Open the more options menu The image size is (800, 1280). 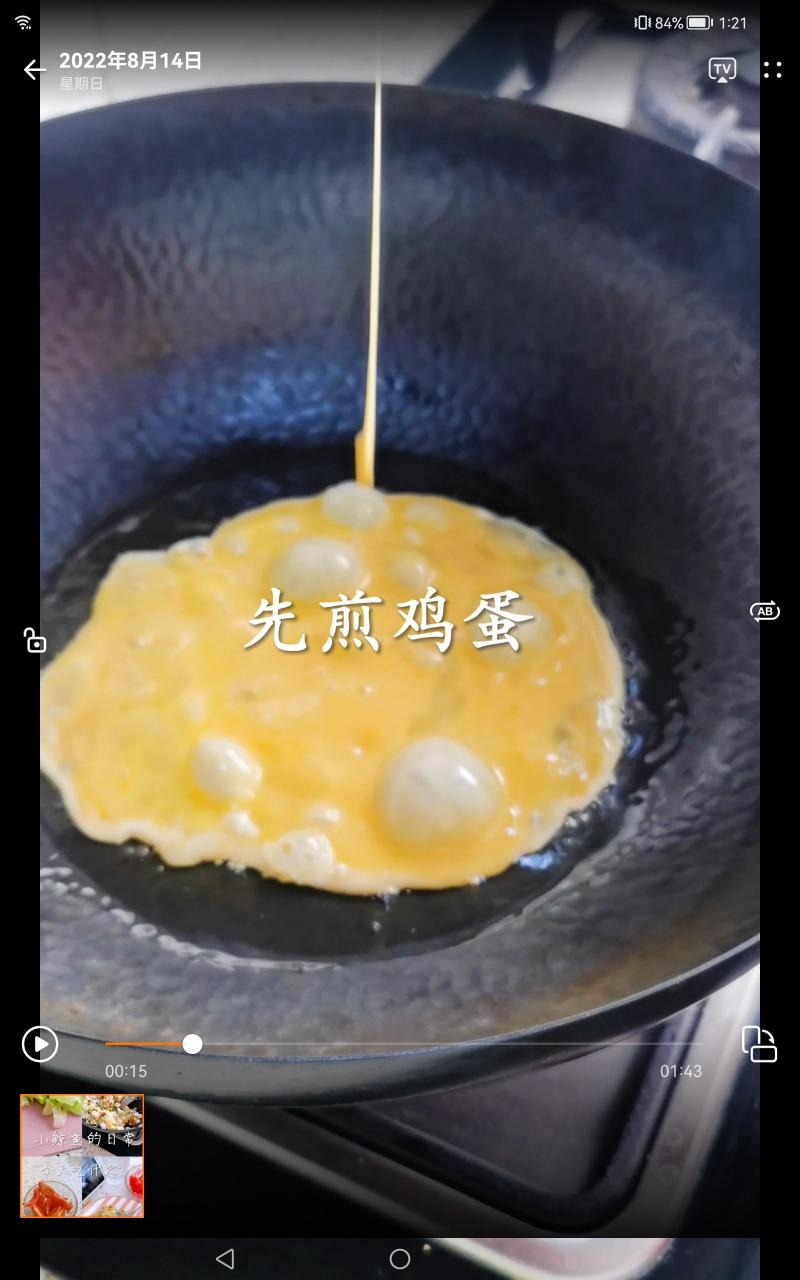pos(772,69)
